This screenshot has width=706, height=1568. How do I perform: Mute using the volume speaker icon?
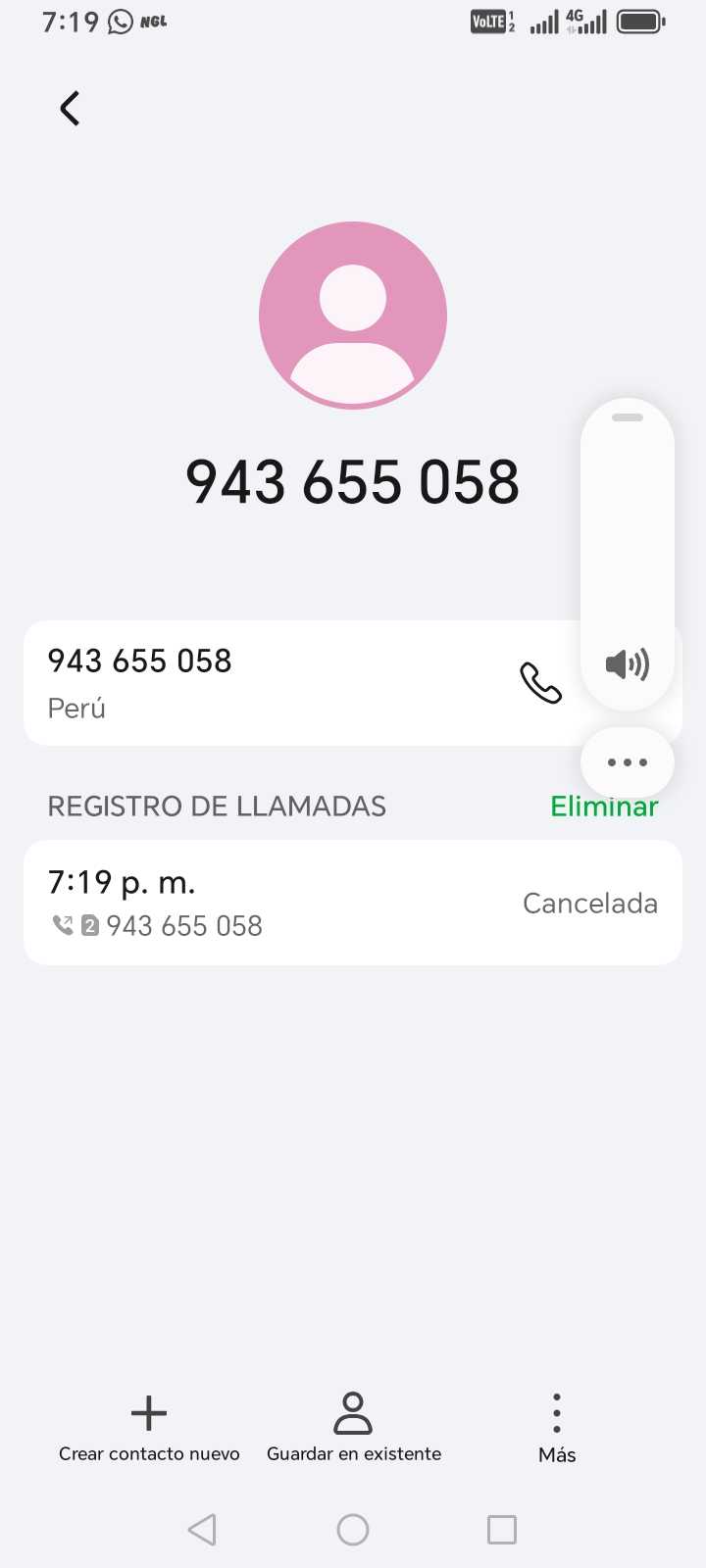click(x=627, y=664)
